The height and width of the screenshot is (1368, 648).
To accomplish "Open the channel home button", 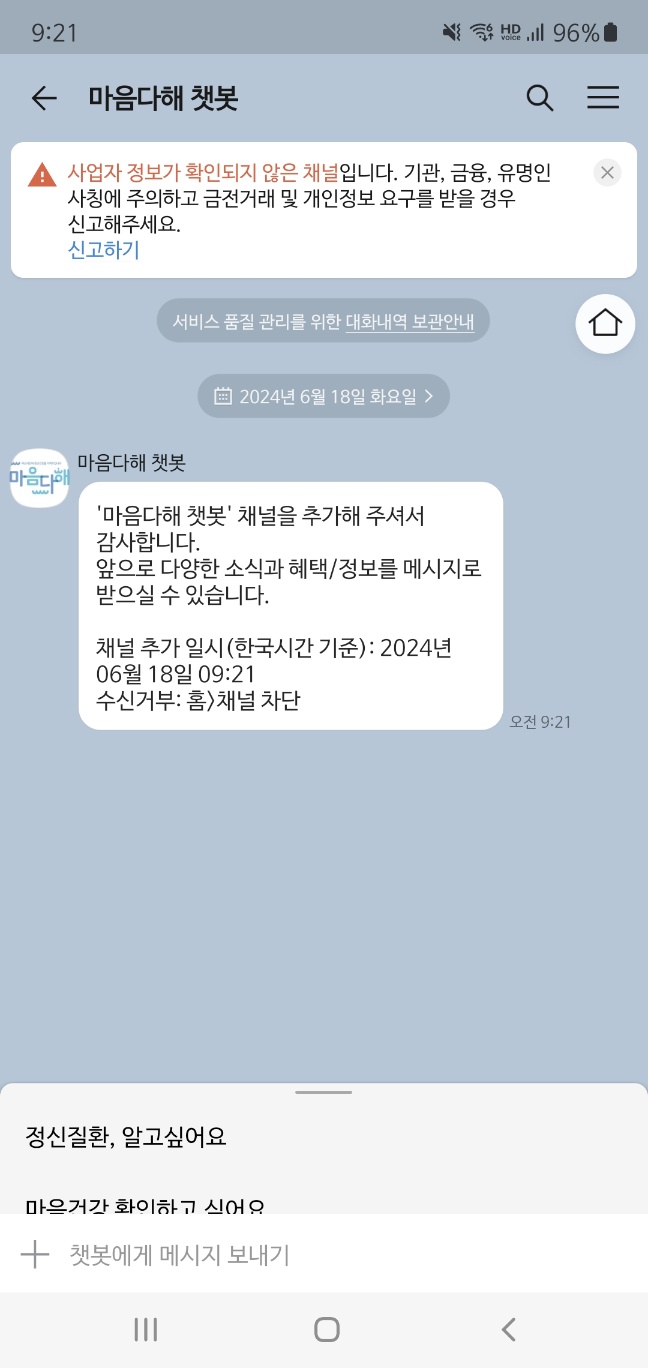I will coord(605,323).
